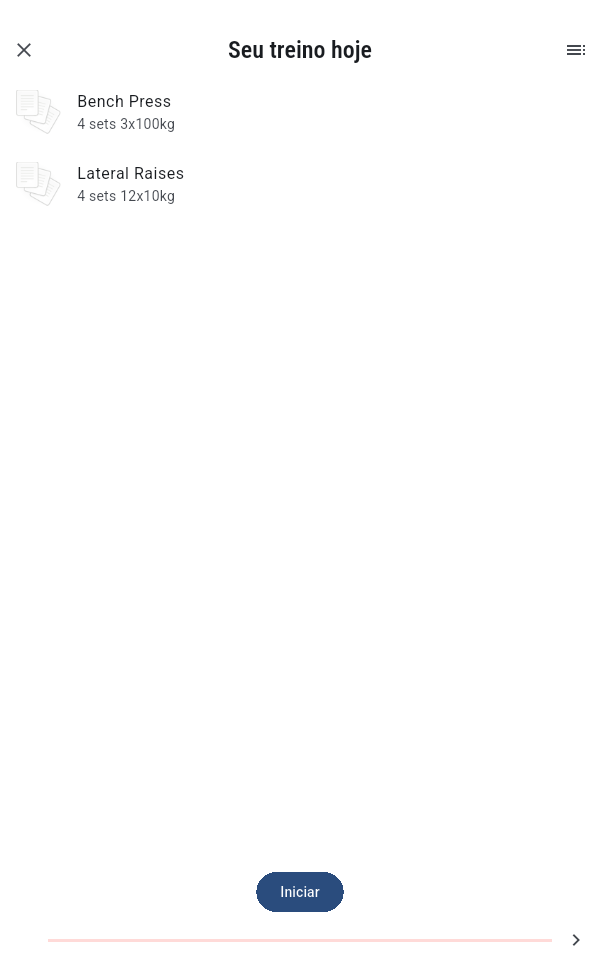Screen dimensions: 600x964
Task: Open the list menu icon
Action: pyautogui.click(x=576, y=50)
